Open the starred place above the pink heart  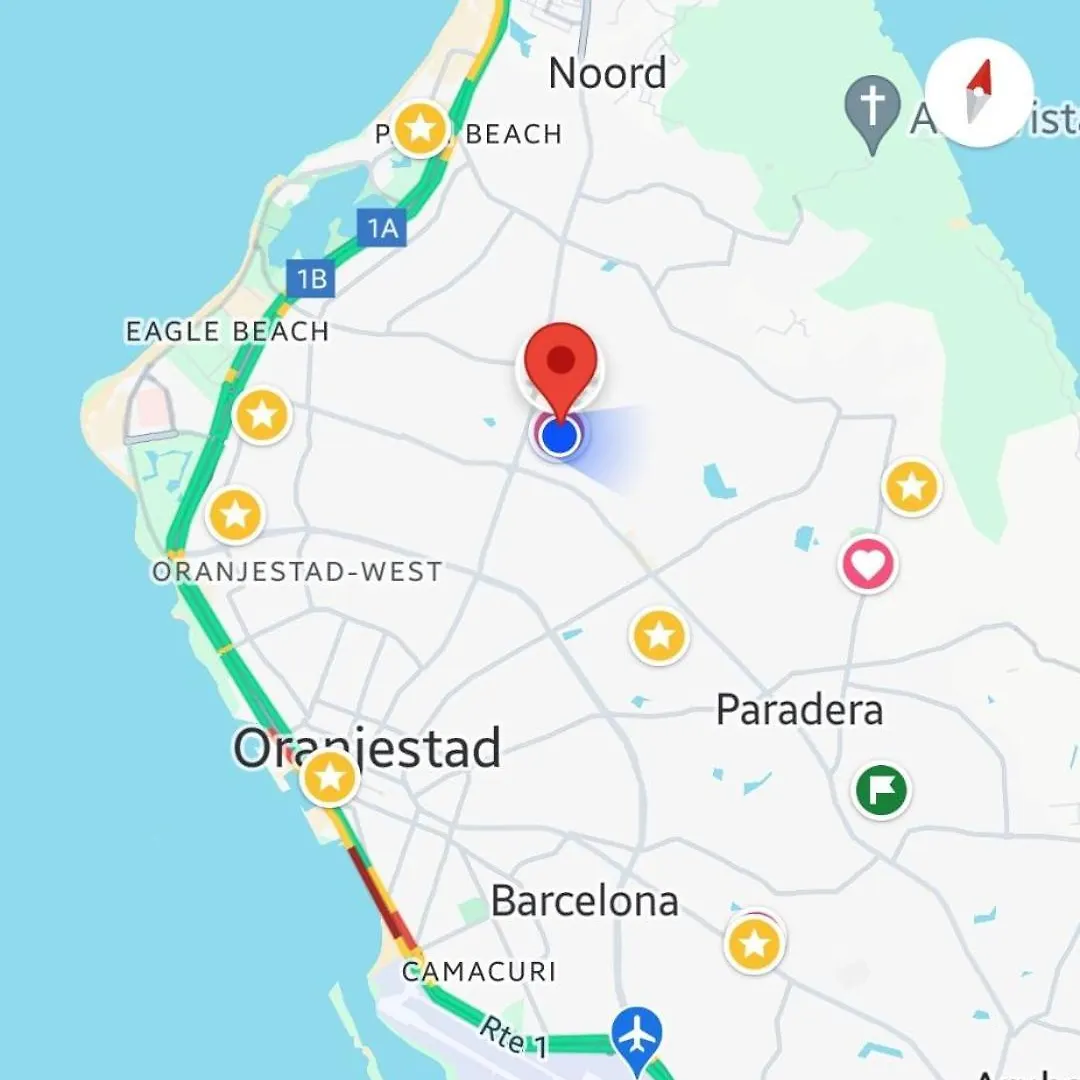click(x=912, y=487)
